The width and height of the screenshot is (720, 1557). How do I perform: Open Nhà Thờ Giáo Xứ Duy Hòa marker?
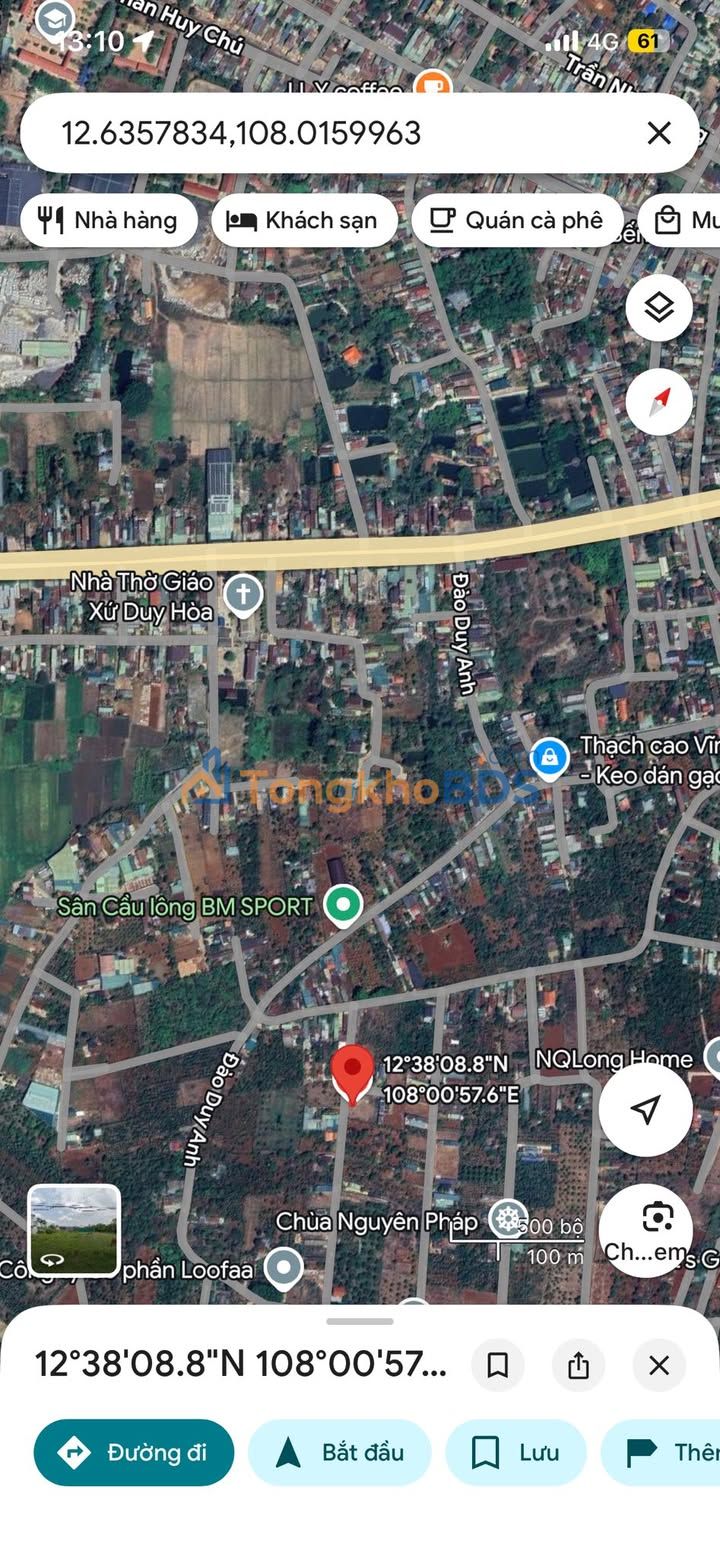(243, 595)
